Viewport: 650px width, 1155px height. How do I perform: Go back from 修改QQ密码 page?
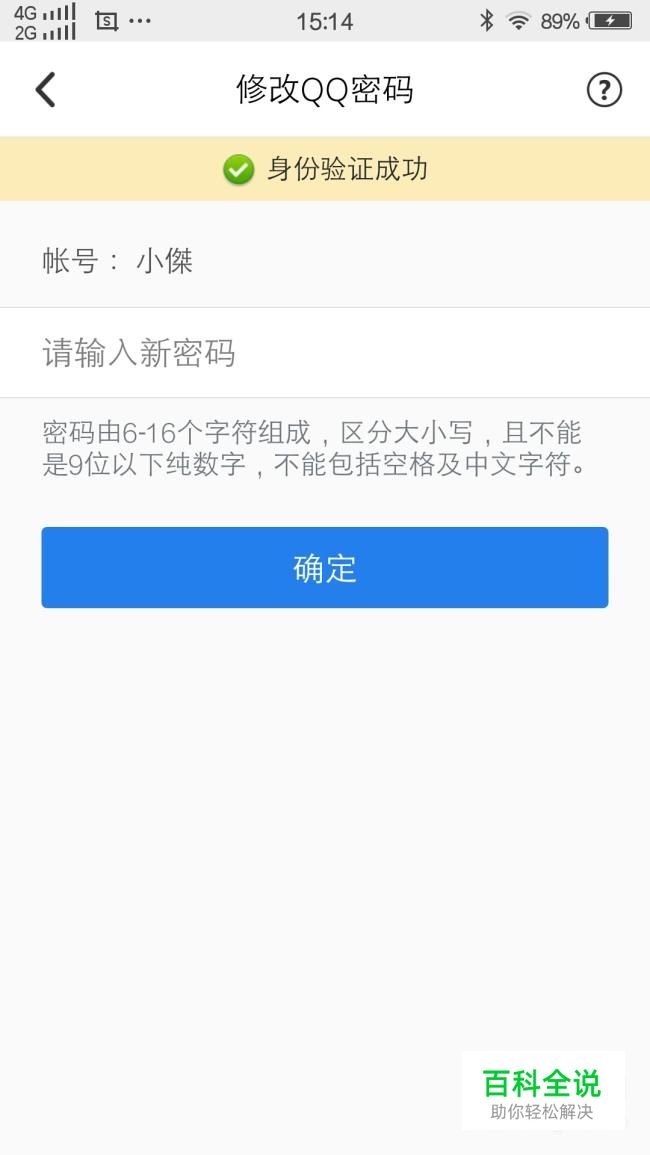point(46,90)
